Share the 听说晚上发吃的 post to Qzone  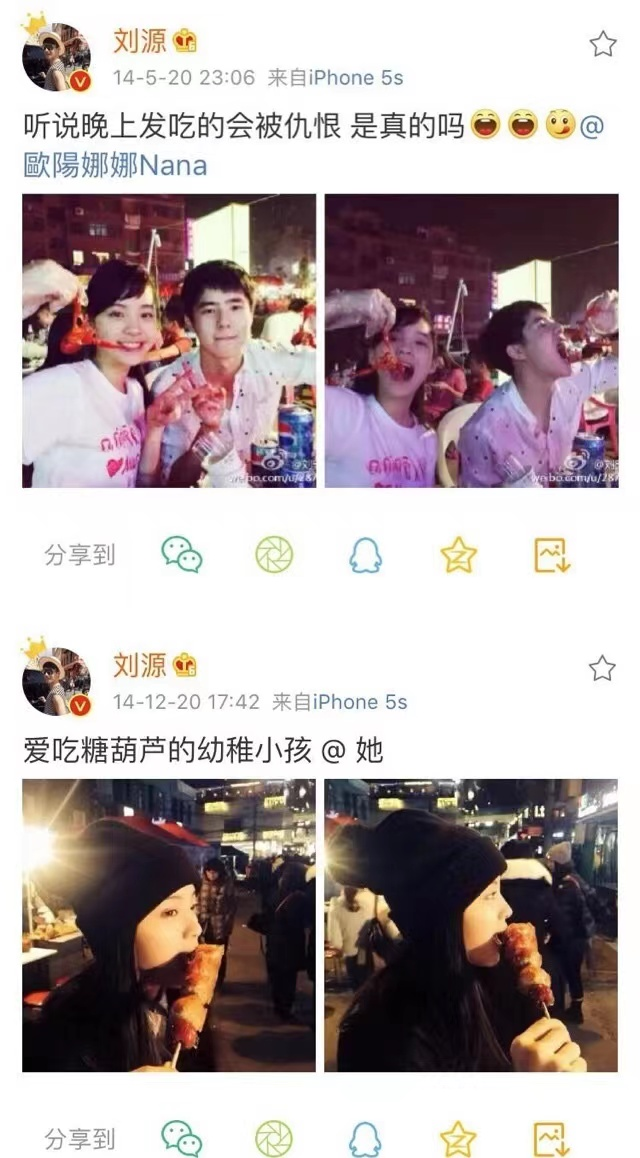point(459,555)
